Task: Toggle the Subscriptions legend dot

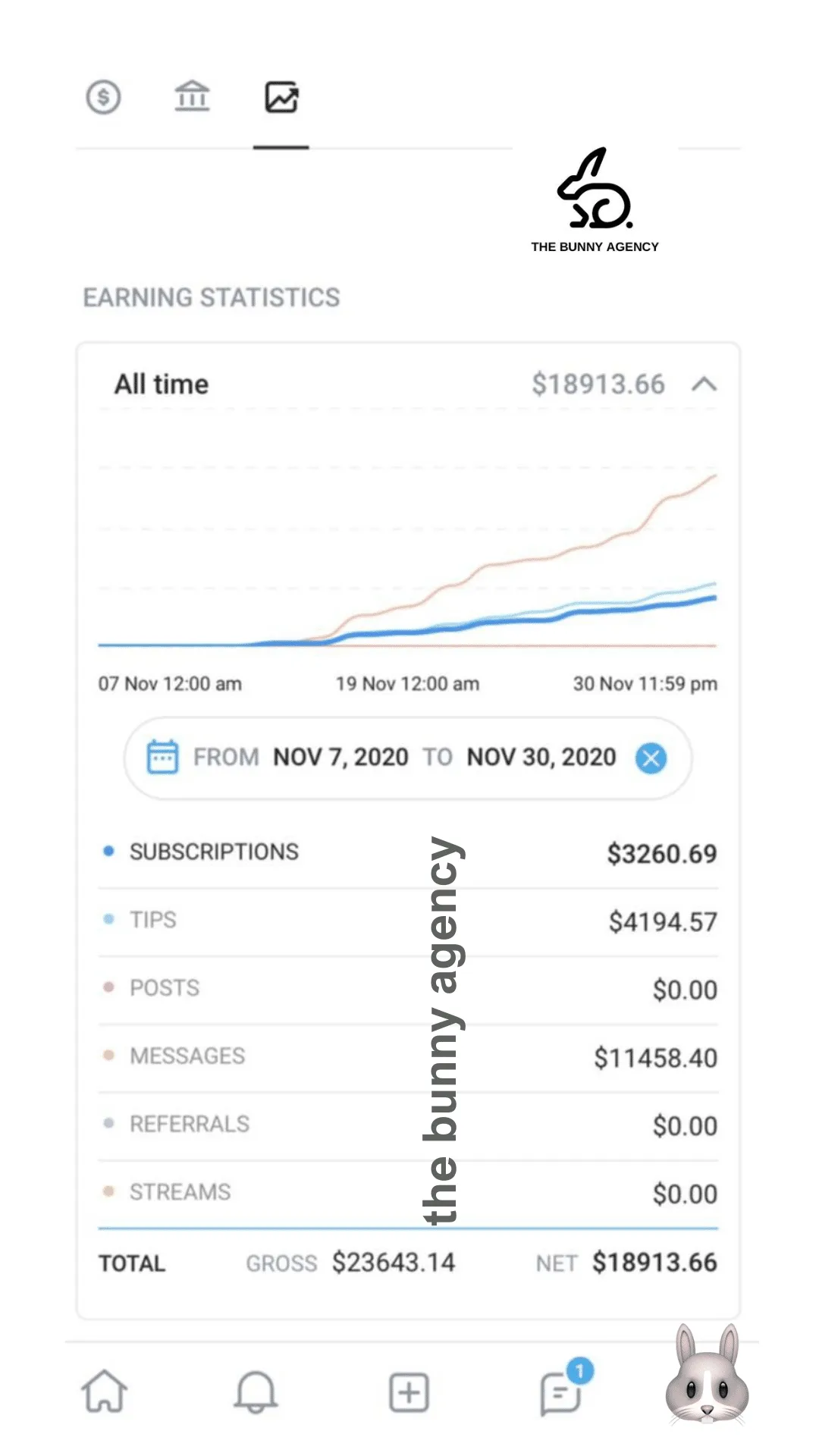Action: coord(107,851)
